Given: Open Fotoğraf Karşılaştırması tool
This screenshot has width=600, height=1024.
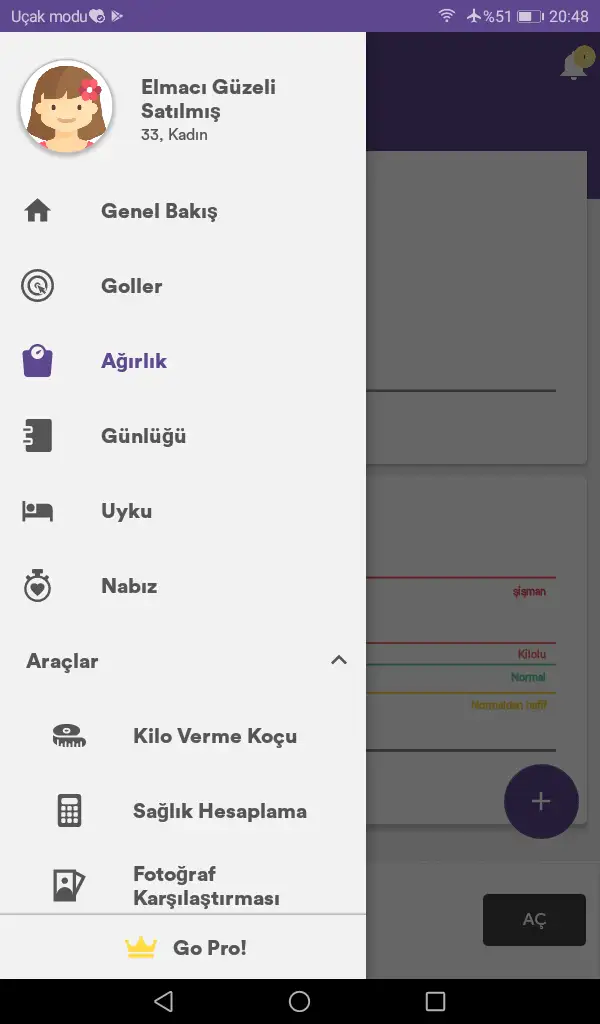Looking at the screenshot, I should tap(205, 886).
